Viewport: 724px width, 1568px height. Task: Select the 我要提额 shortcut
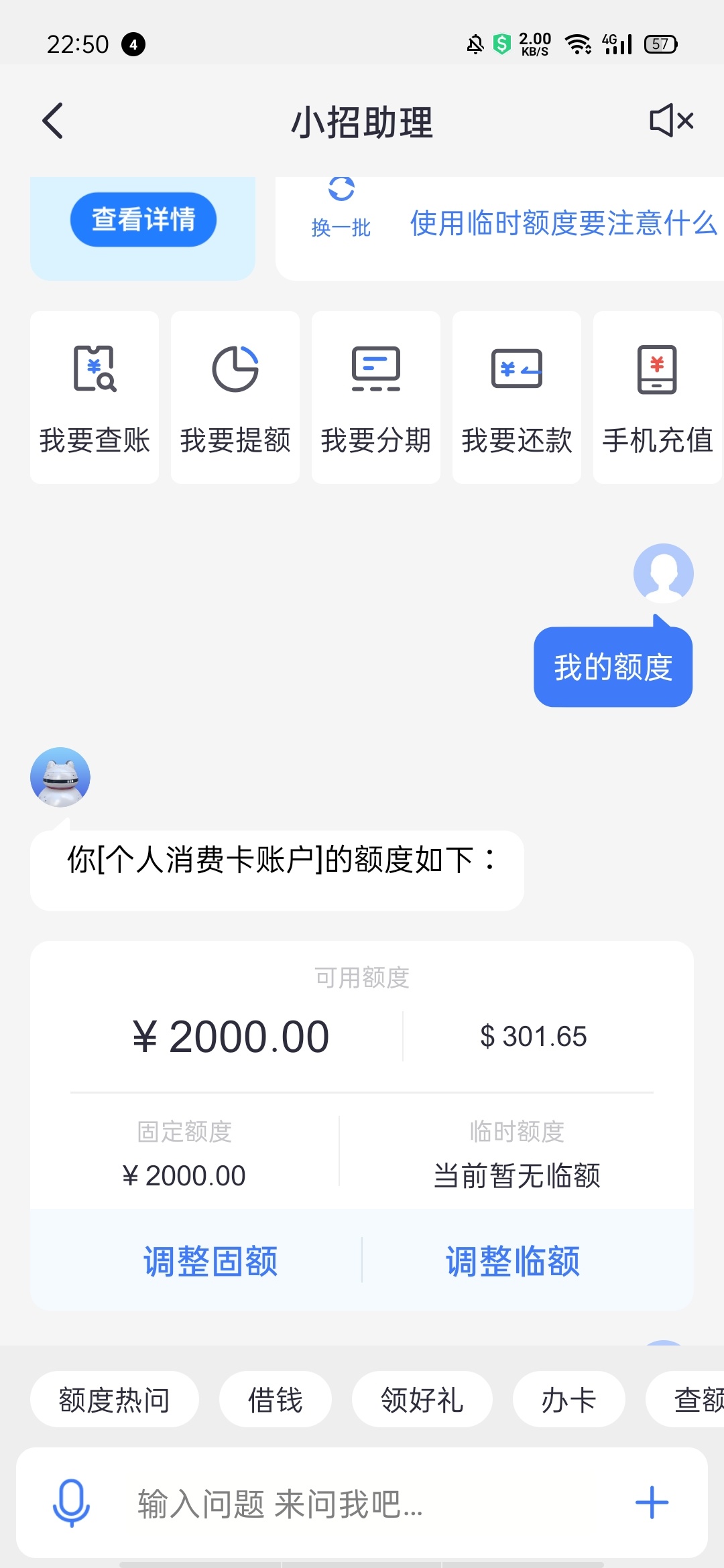tap(235, 397)
